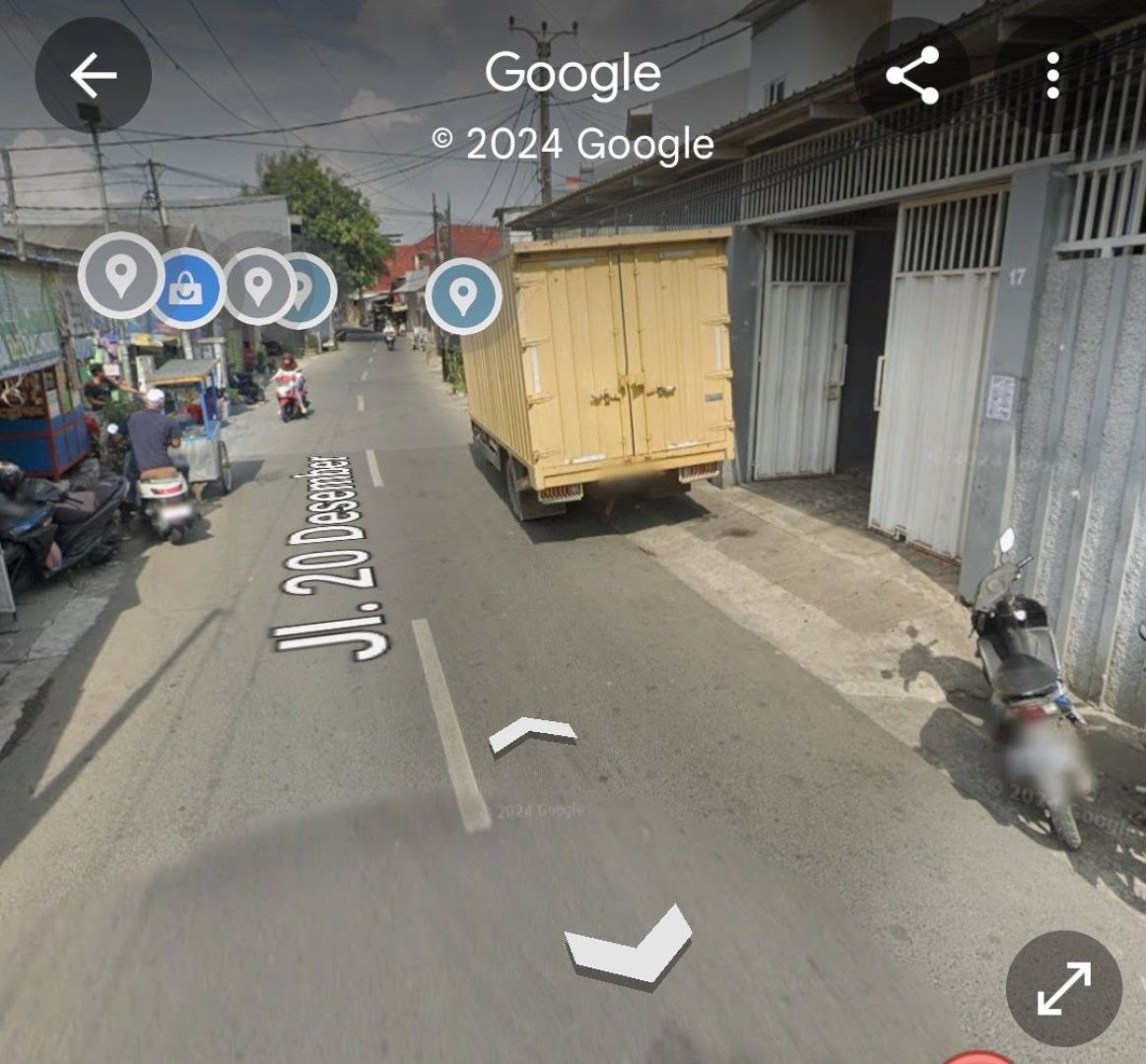Tap the place pin beside the yellow truck
Screen dimensions: 1146x1064
[x=462, y=295]
